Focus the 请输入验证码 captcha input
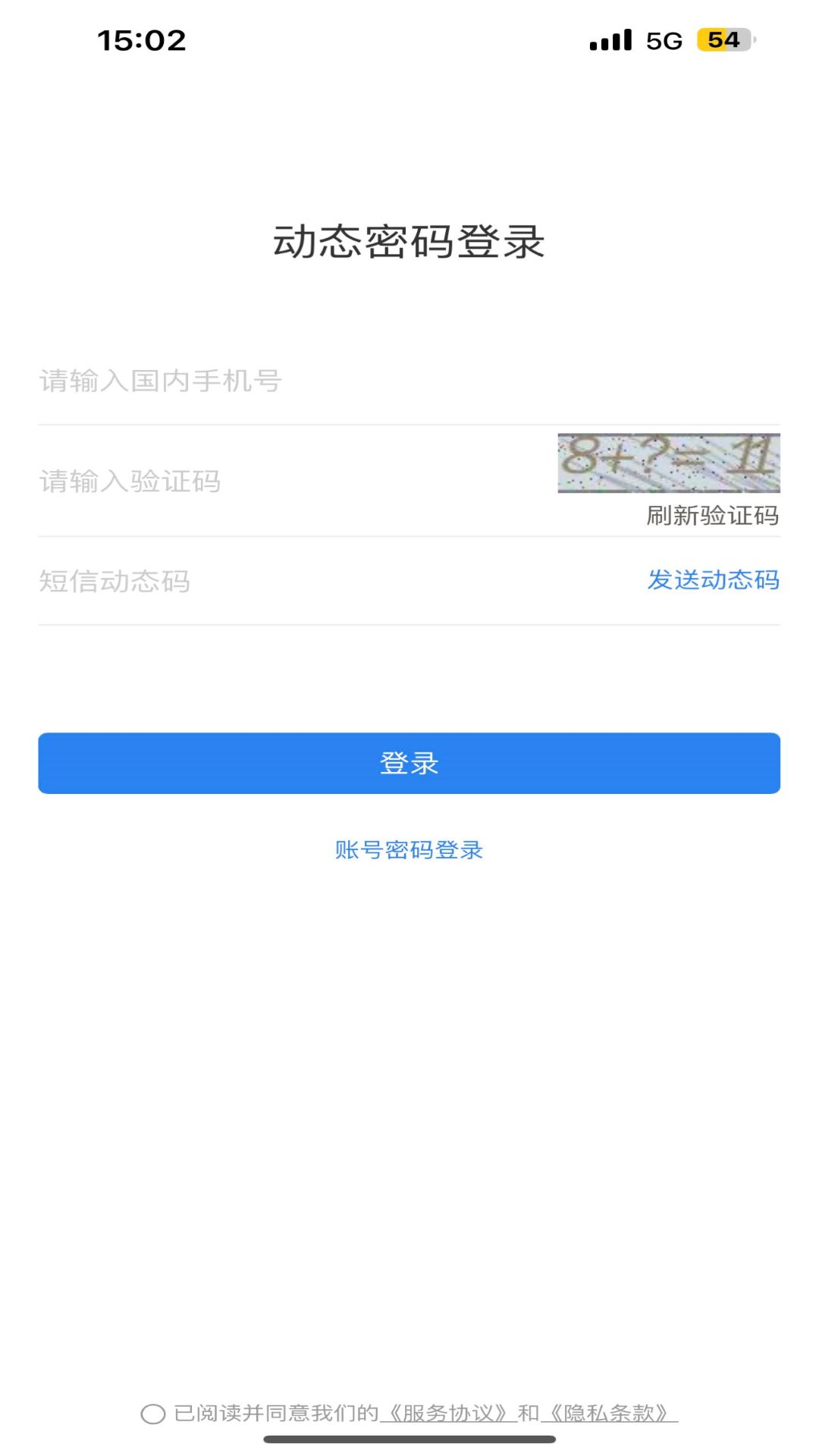Screen dimensions: 819x1456 coord(288,481)
